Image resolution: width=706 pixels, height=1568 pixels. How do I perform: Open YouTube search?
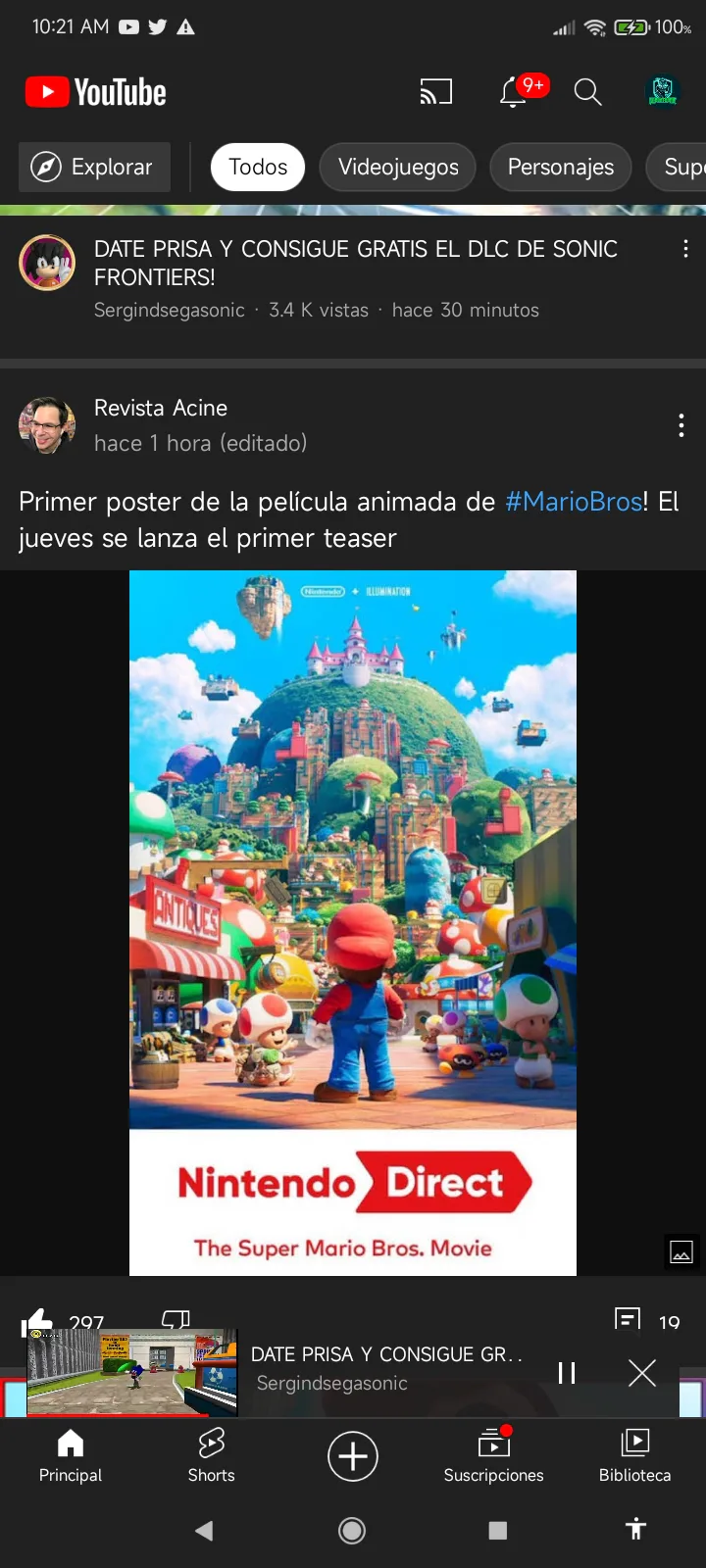[587, 92]
